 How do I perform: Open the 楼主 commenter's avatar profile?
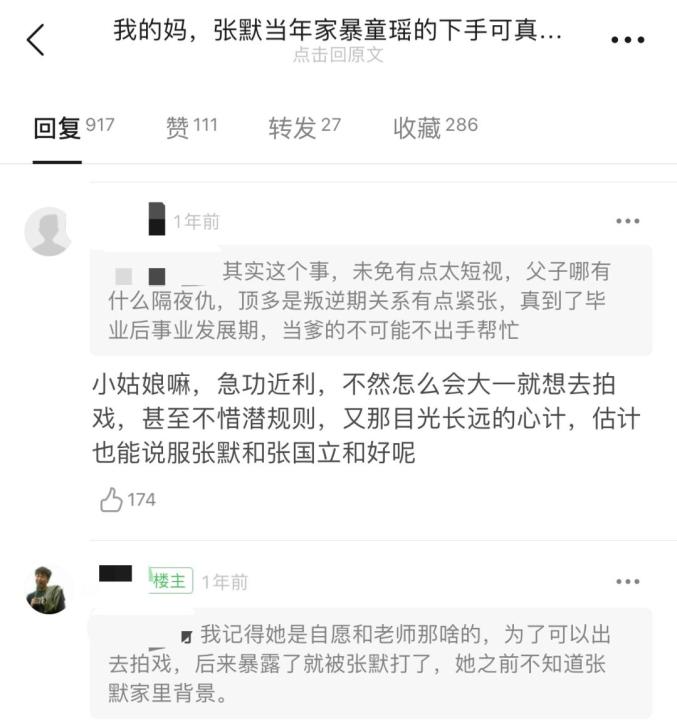tap(48, 590)
